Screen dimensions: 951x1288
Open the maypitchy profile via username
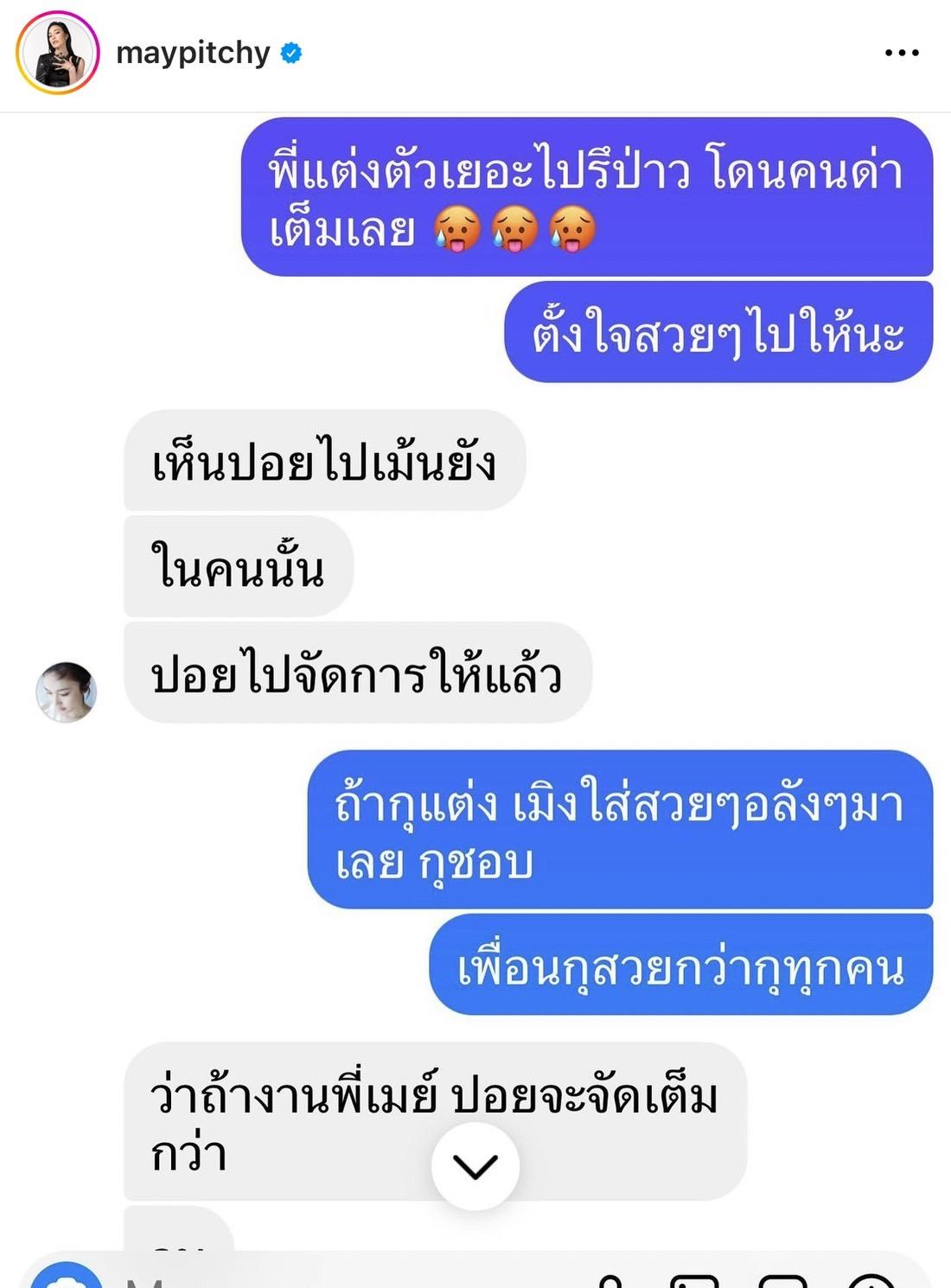[193, 54]
